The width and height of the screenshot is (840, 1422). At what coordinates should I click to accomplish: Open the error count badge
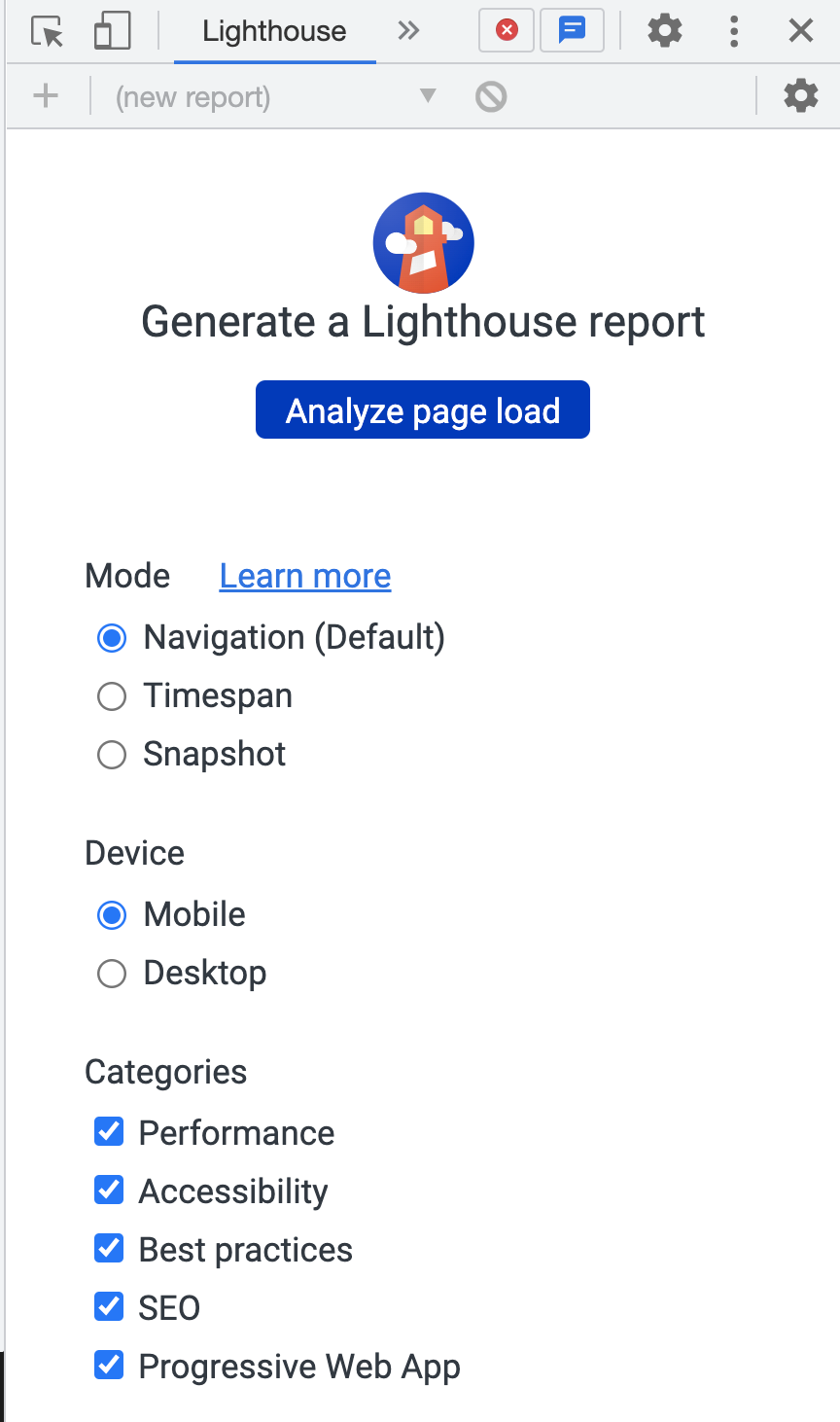507,31
